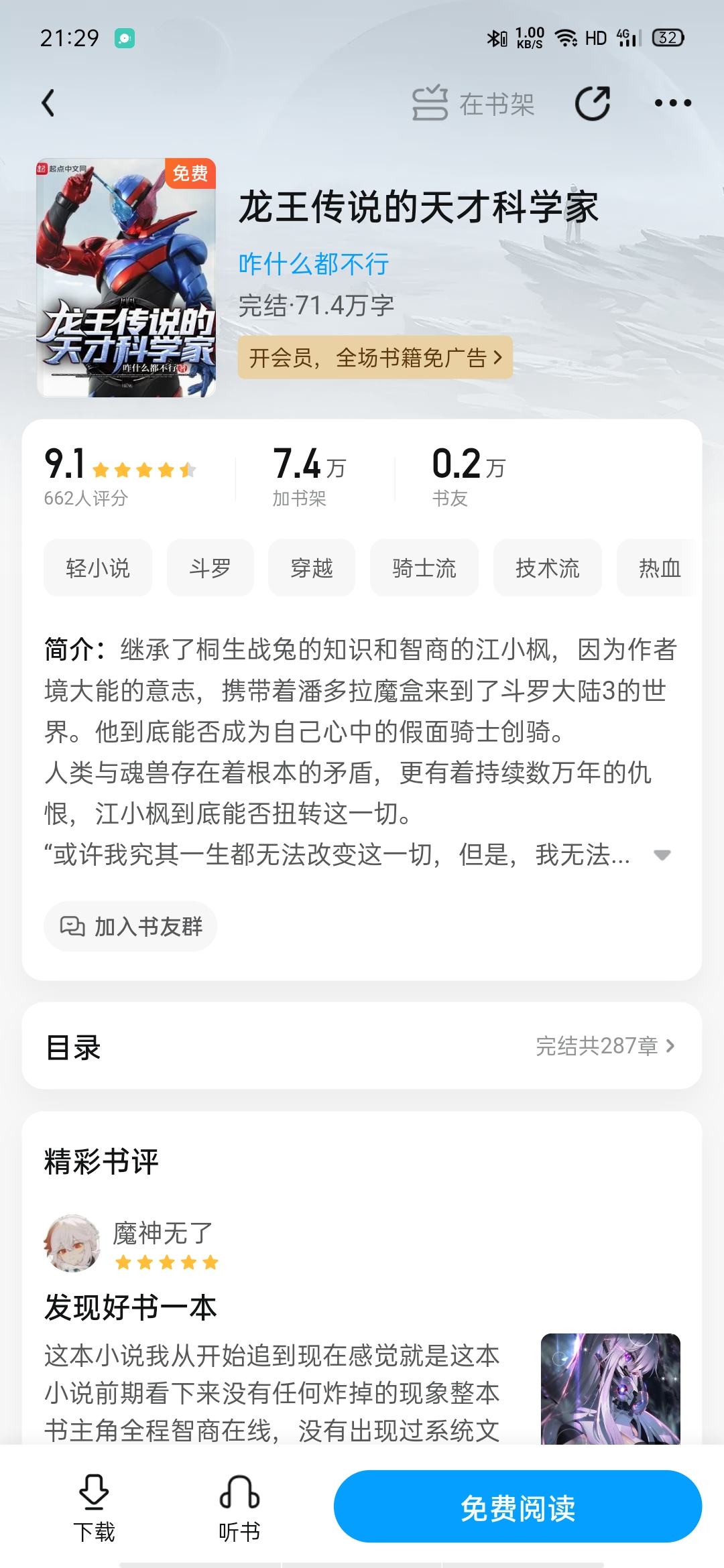Open the three-dot overflow menu
The image size is (724, 1568).
[672, 103]
